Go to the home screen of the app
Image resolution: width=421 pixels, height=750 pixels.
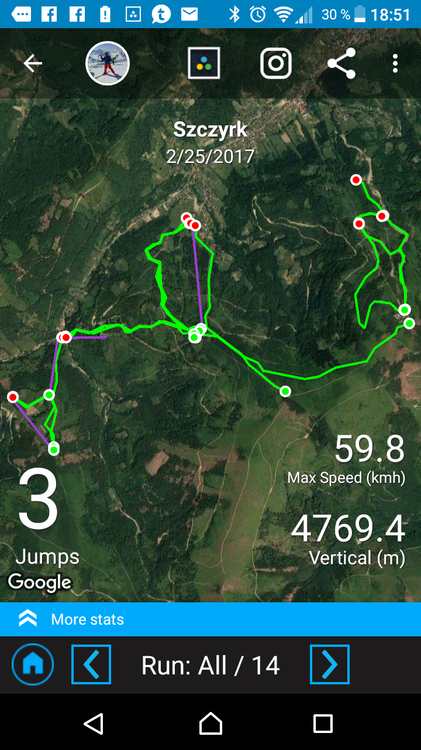tap(33, 665)
